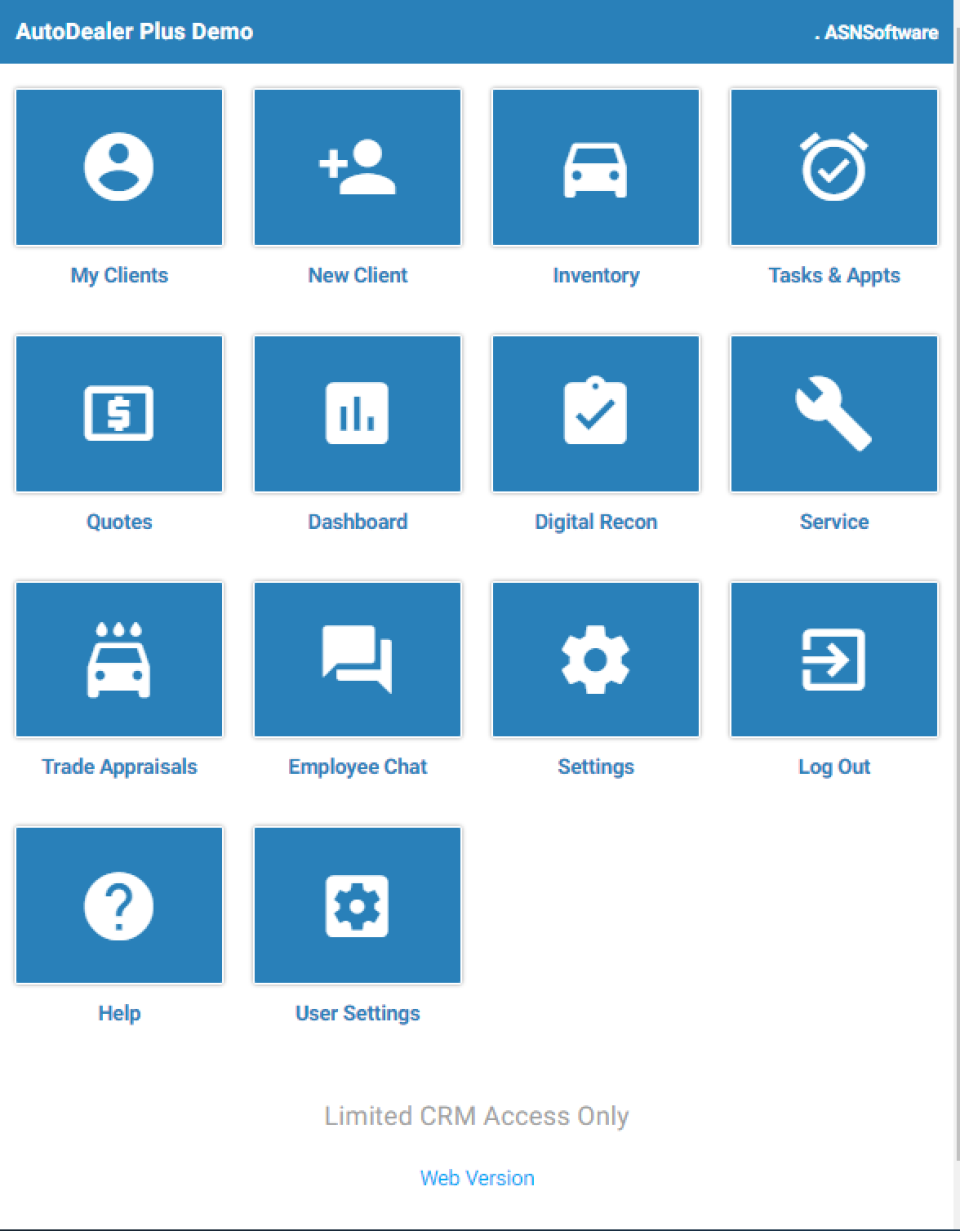Click the Dashboard label below its tile

pos(357,521)
